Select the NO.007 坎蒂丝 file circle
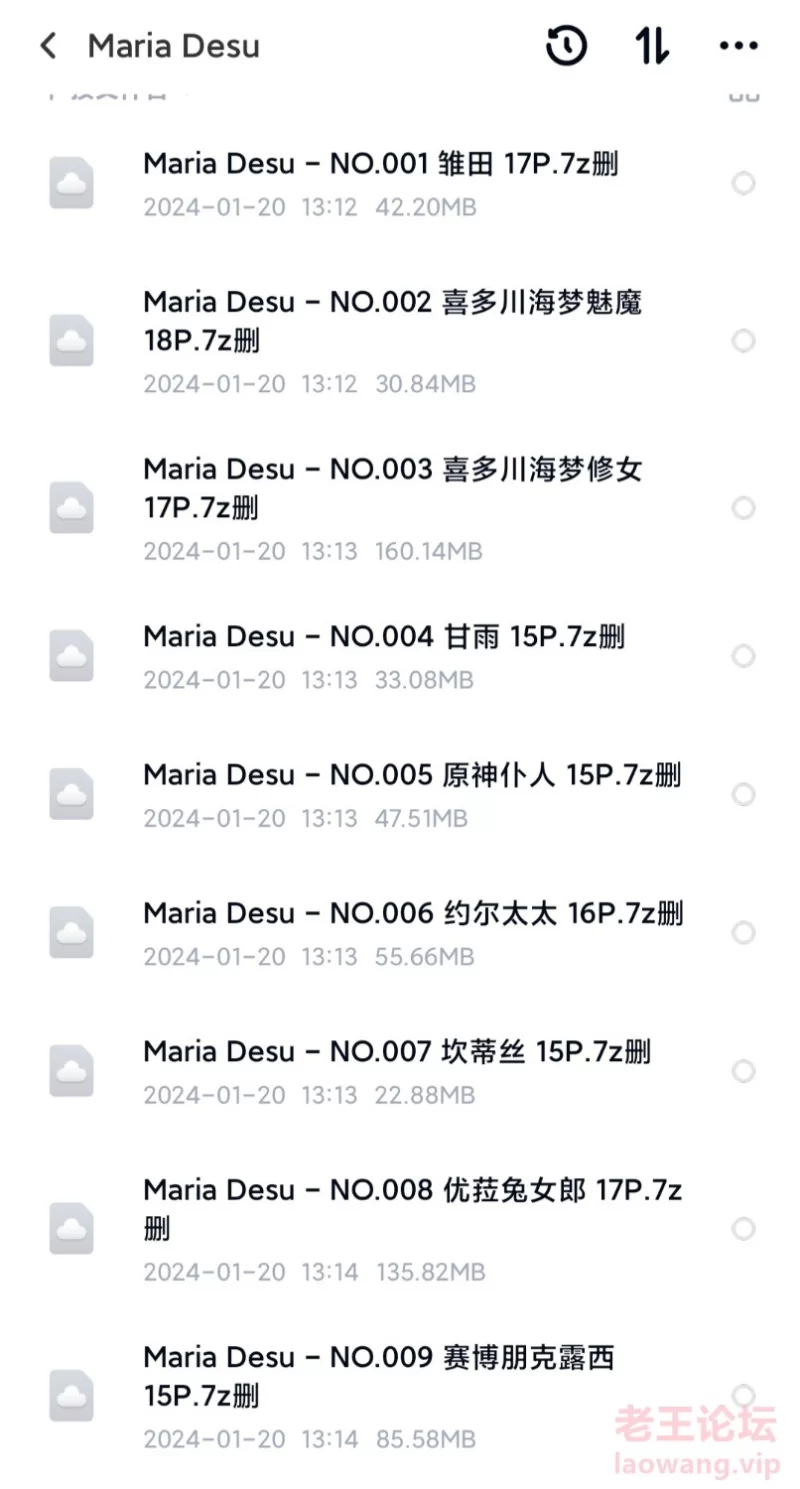Screen dimensions: 800x1489 pyautogui.click(x=743, y=1071)
